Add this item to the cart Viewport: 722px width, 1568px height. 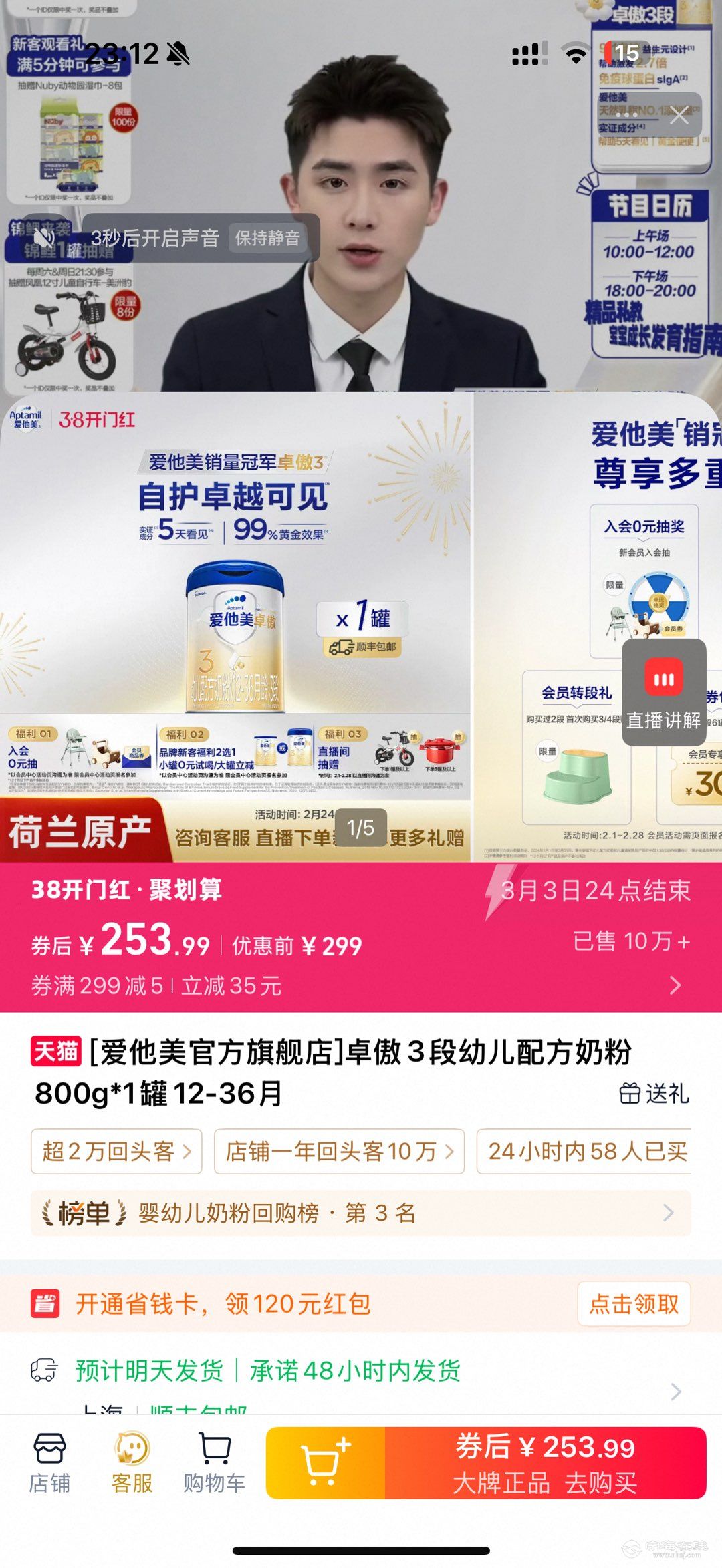(x=326, y=1463)
